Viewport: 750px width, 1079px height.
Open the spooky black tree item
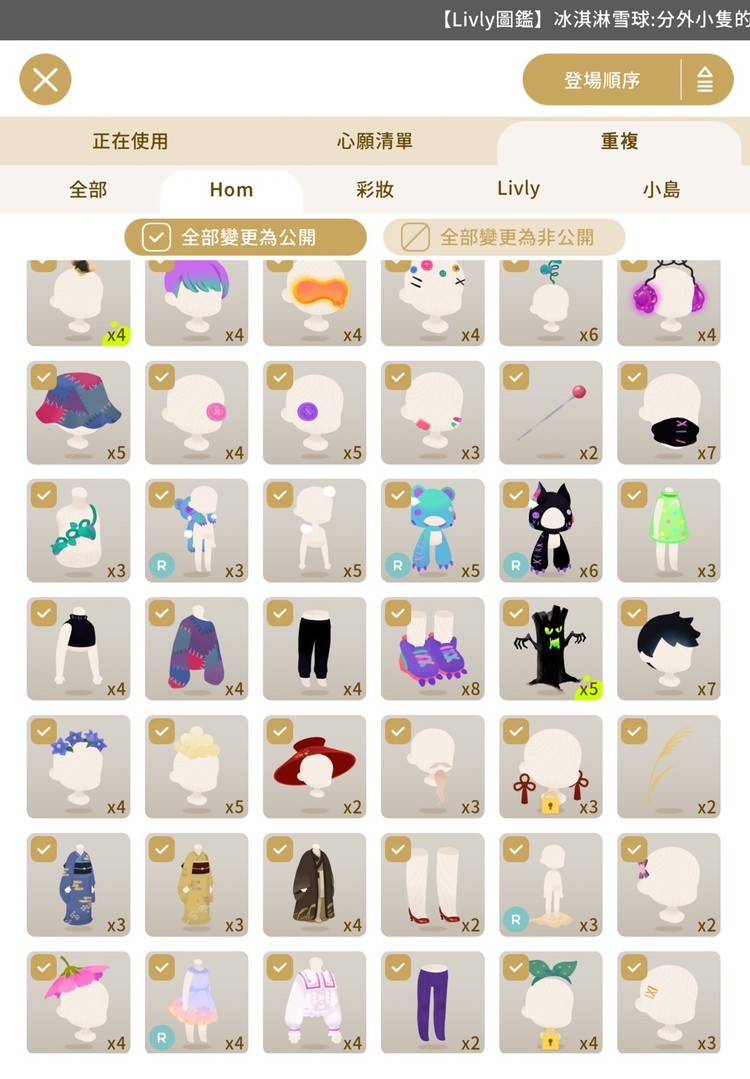pos(550,648)
